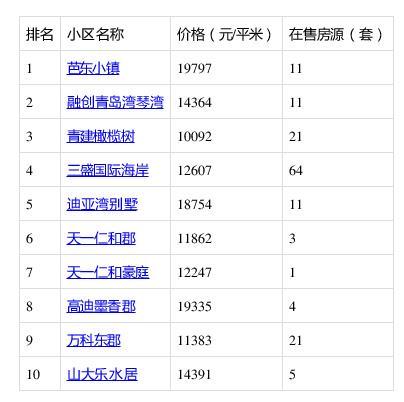
Task: Open the 迪亚湾别墅 link
Action: point(102,204)
